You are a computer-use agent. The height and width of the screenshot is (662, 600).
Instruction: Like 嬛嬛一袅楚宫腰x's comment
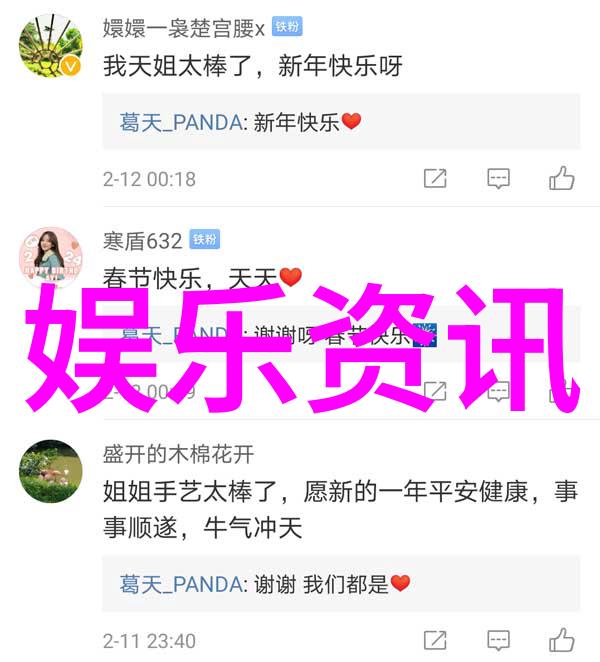point(561,179)
